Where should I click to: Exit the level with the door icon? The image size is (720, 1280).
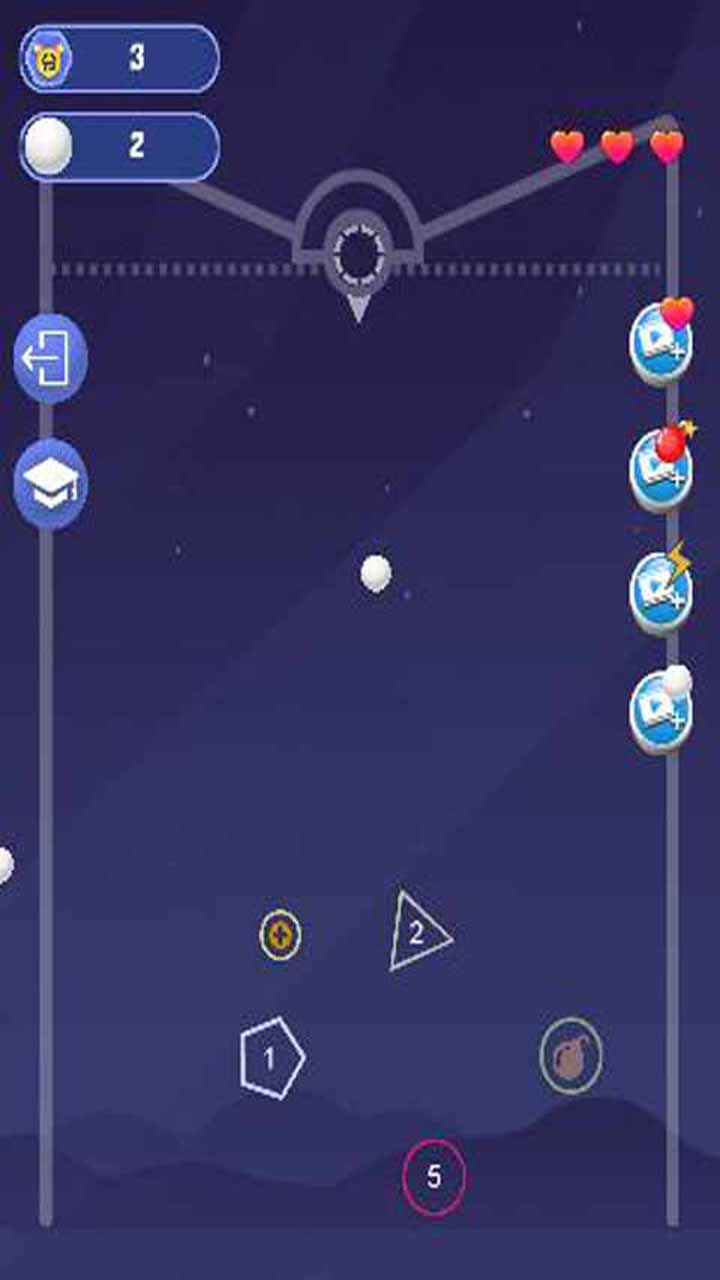point(50,358)
